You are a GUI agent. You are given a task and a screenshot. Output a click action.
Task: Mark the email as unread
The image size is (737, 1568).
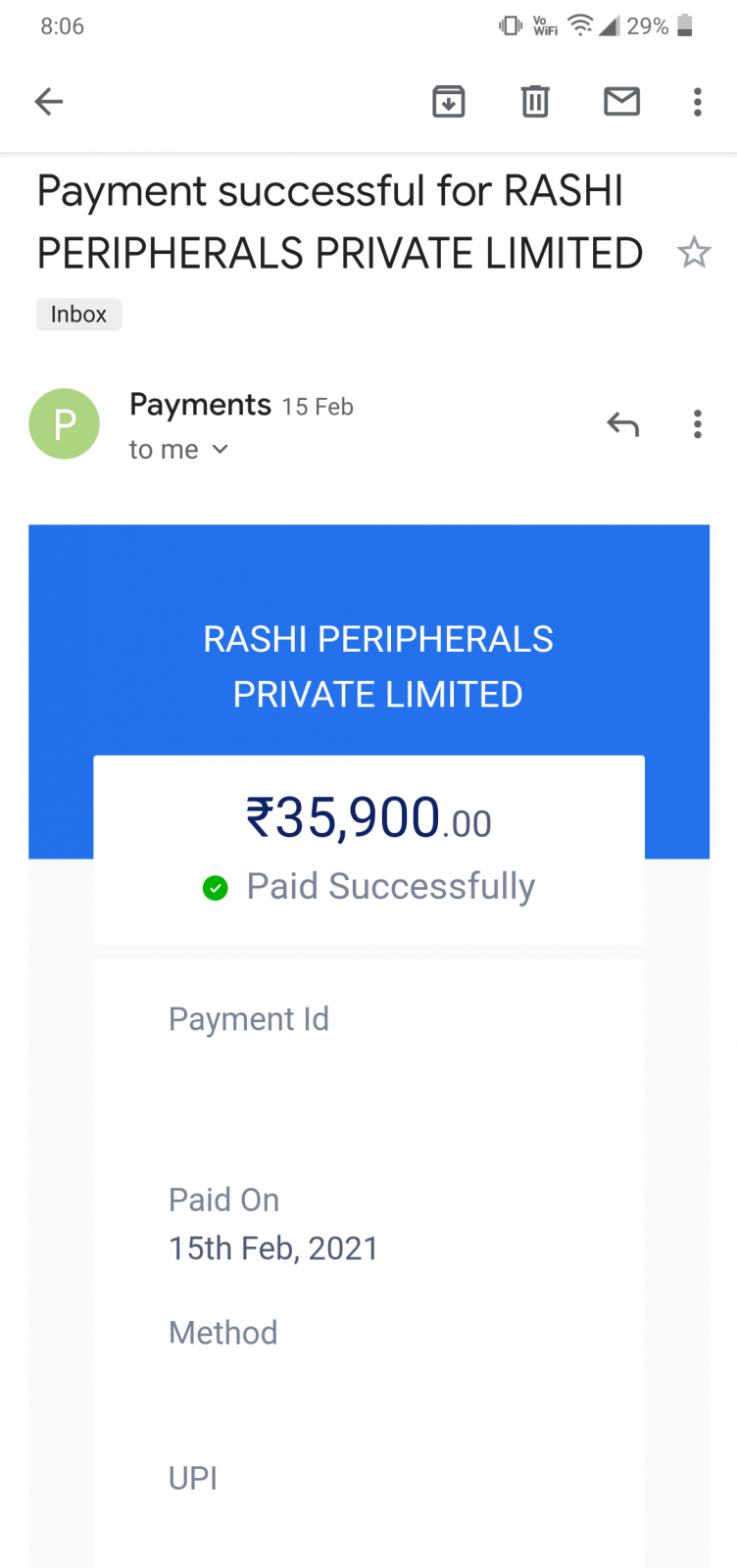pos(621,101)
